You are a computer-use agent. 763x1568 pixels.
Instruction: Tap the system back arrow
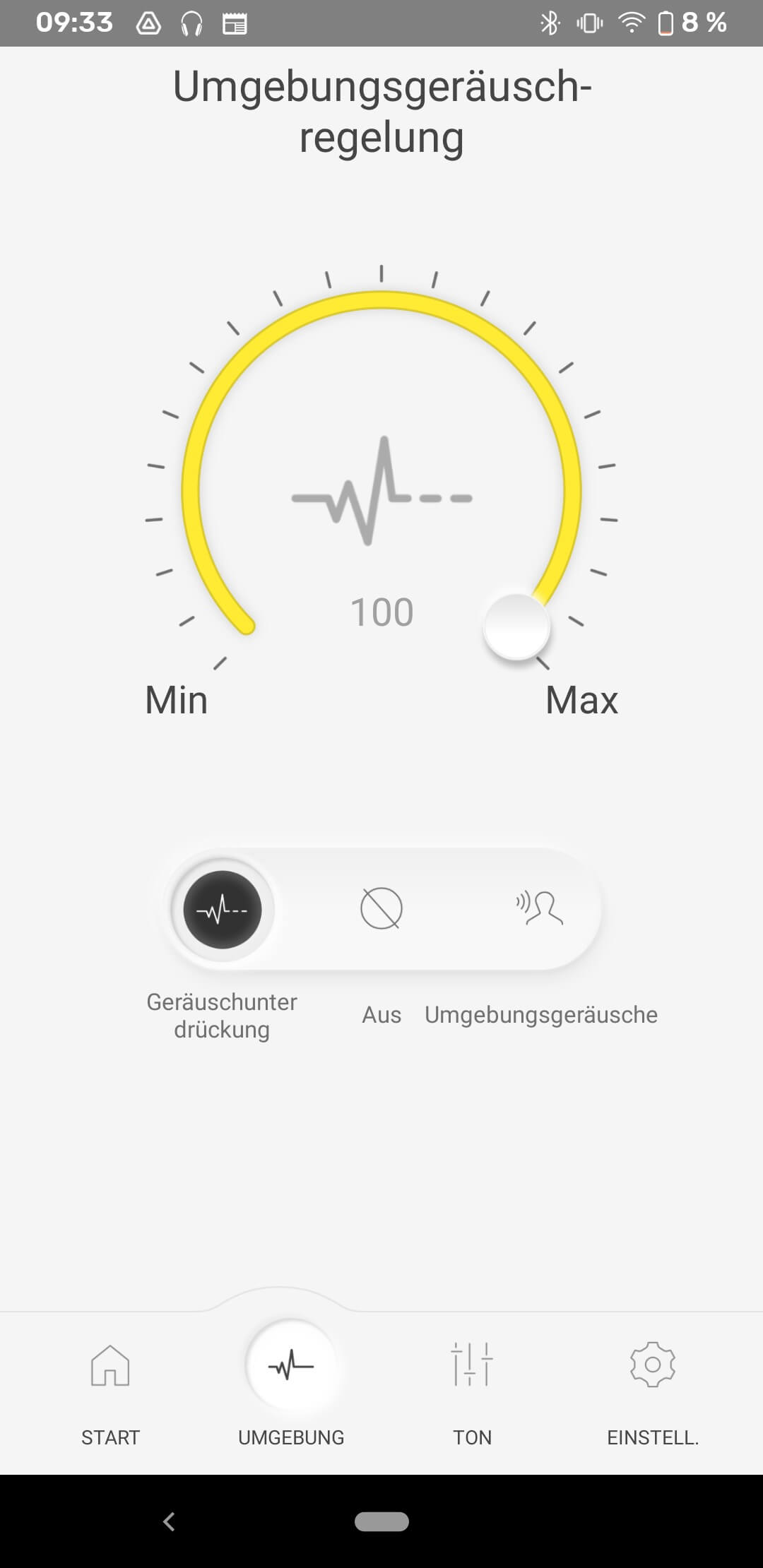pos(169,1521)
